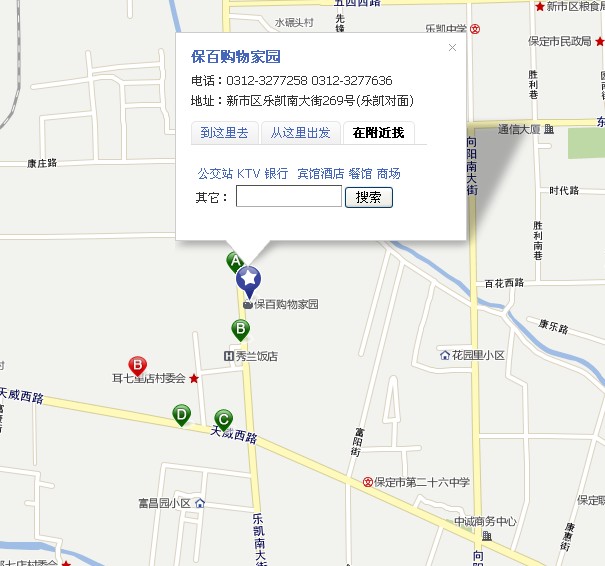605x566 pixels.
Task: Select the 在附近找 tab
Action: 378,132
